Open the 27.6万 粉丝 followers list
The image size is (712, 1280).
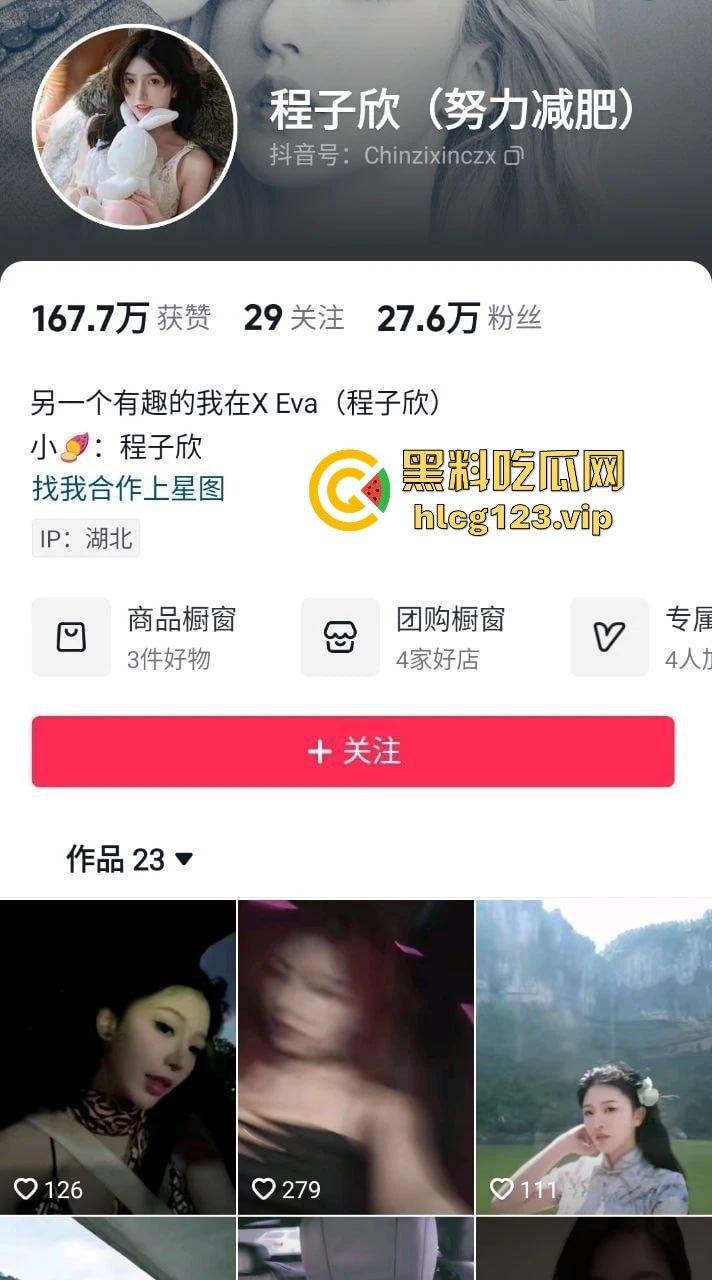pos(459,318)
